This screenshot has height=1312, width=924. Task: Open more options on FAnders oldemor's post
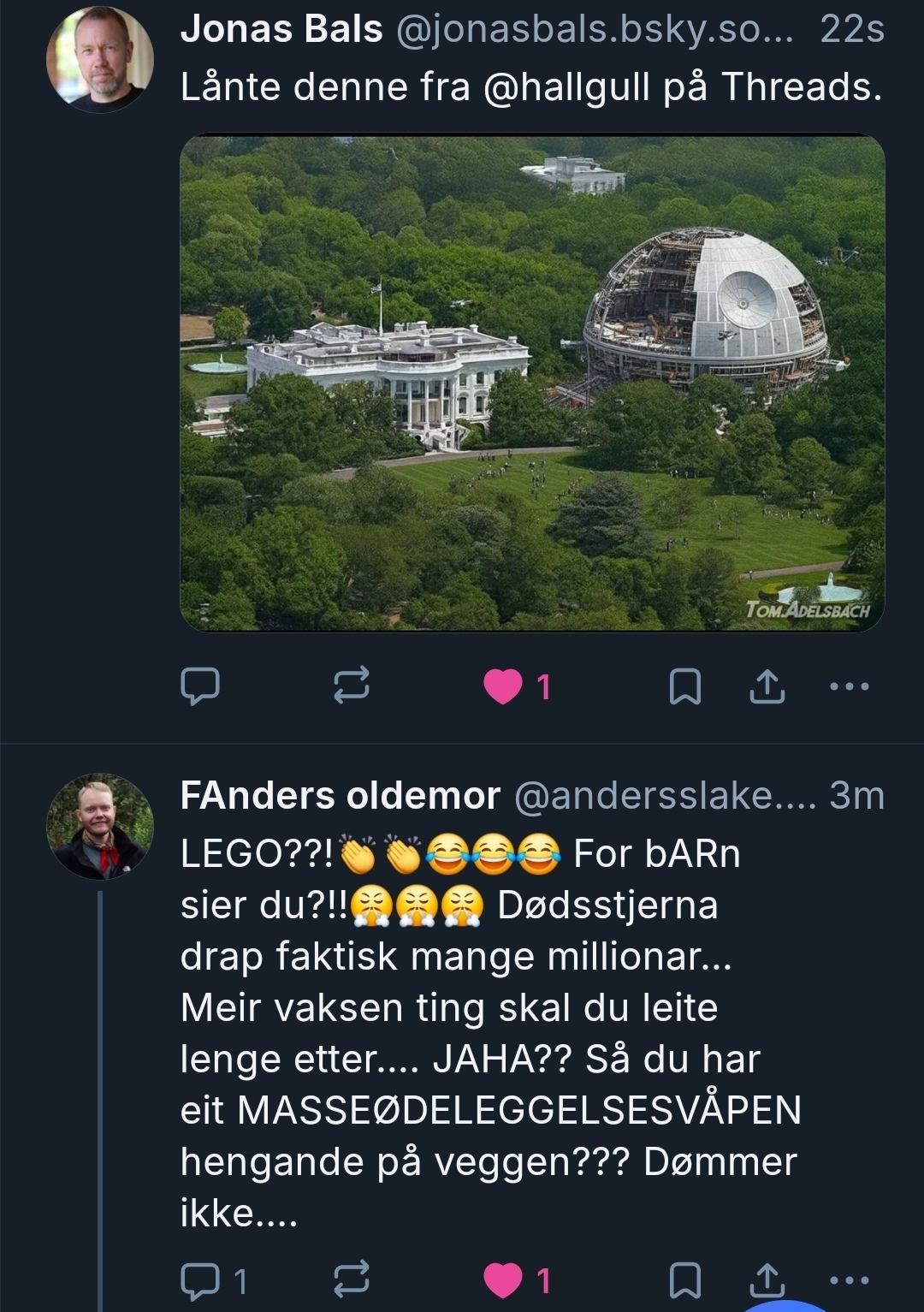850,1280
